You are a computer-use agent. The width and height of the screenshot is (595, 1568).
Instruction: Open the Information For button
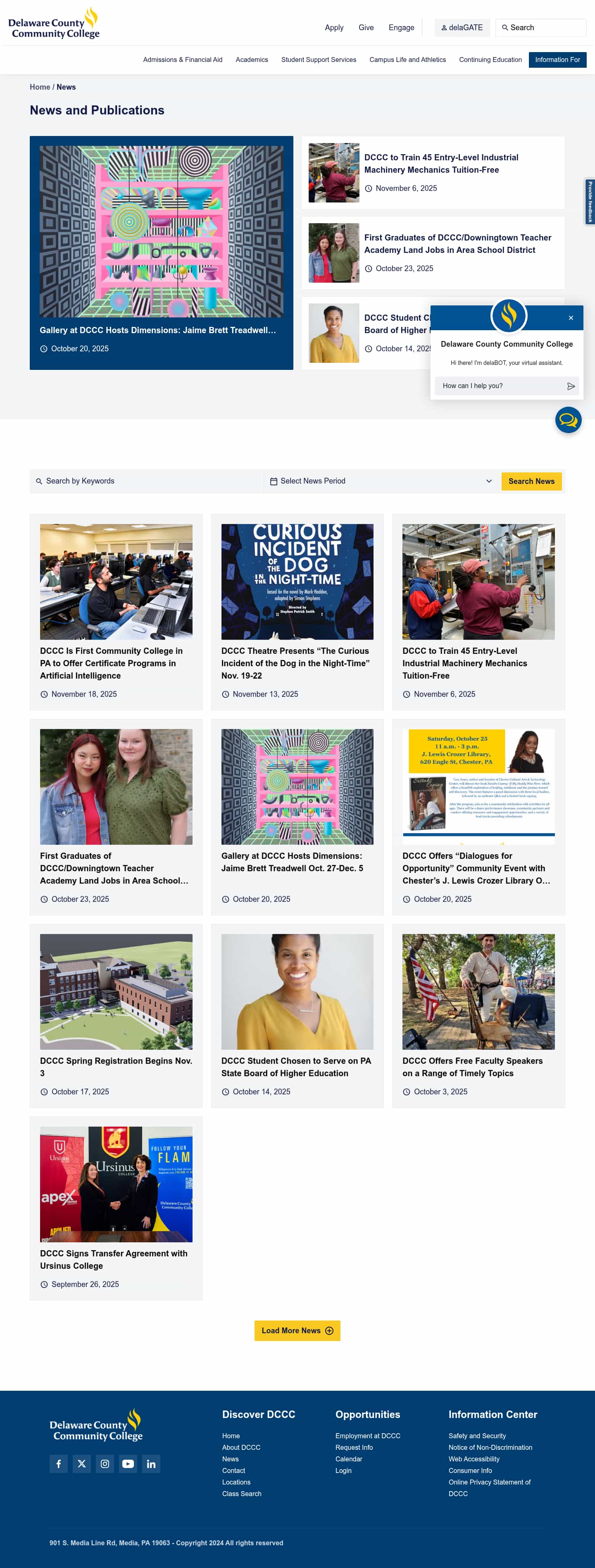tap(557, 60)
